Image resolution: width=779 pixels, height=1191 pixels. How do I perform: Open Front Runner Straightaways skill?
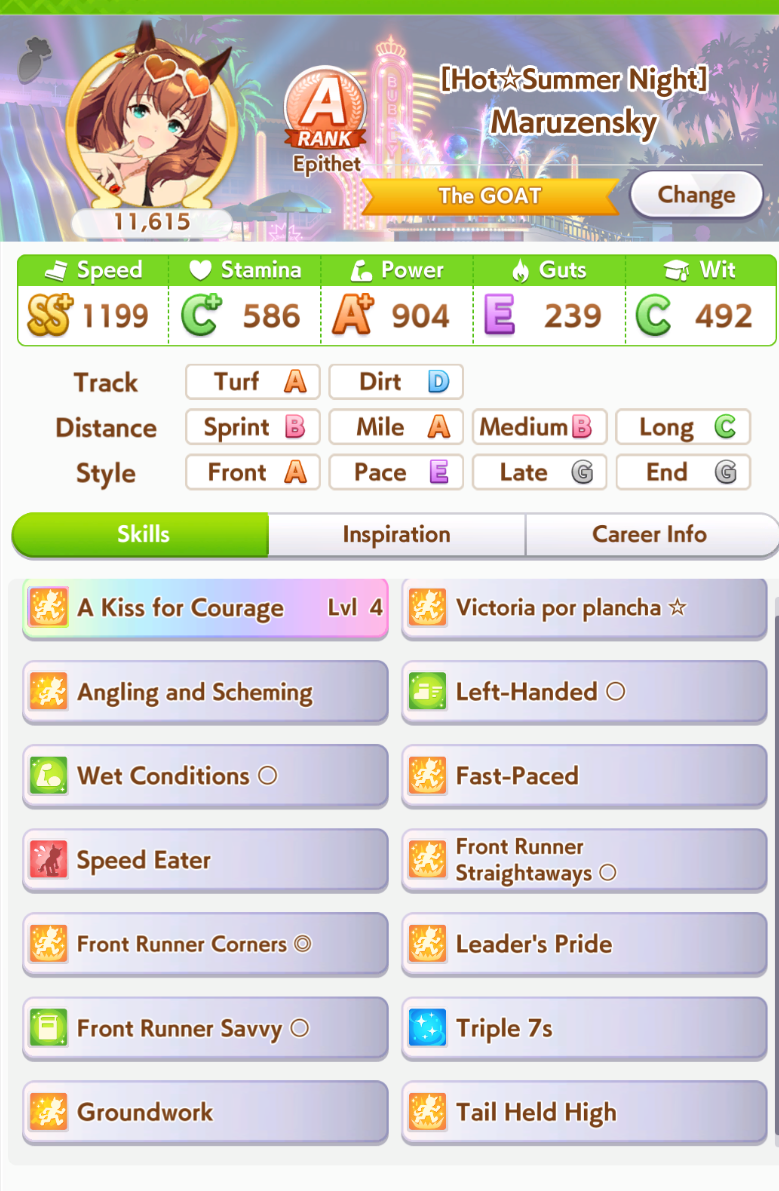(x=584, y=860)
